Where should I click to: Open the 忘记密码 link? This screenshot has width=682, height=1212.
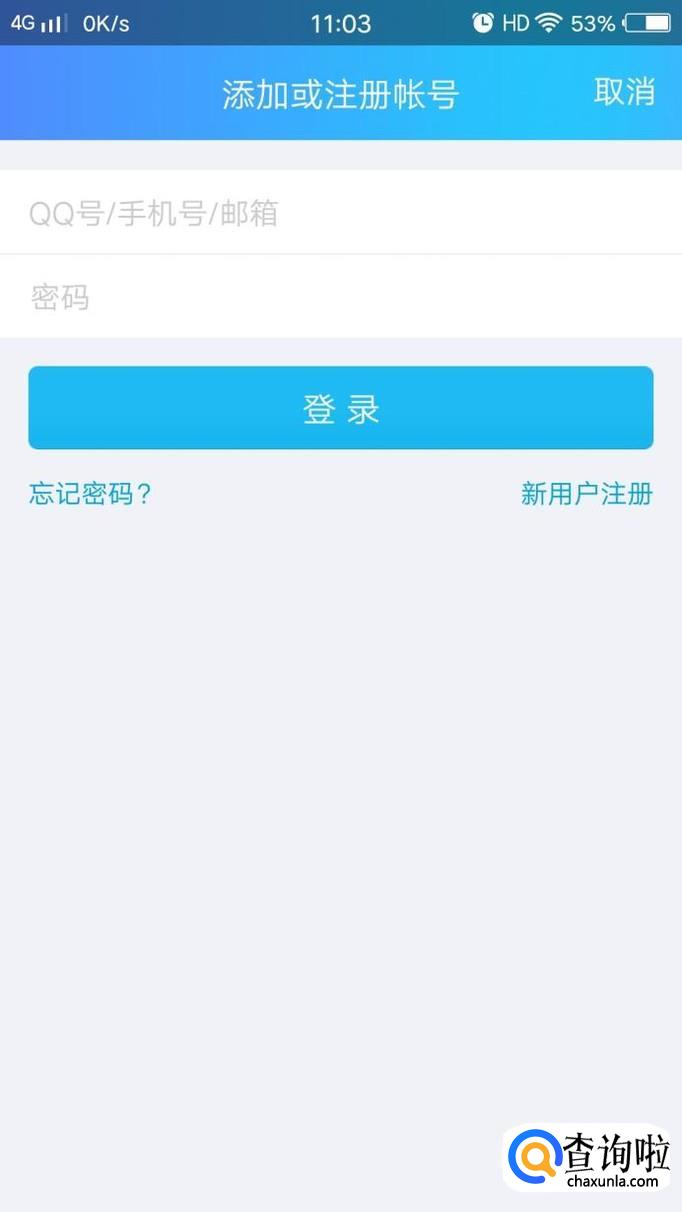point(90,494)
